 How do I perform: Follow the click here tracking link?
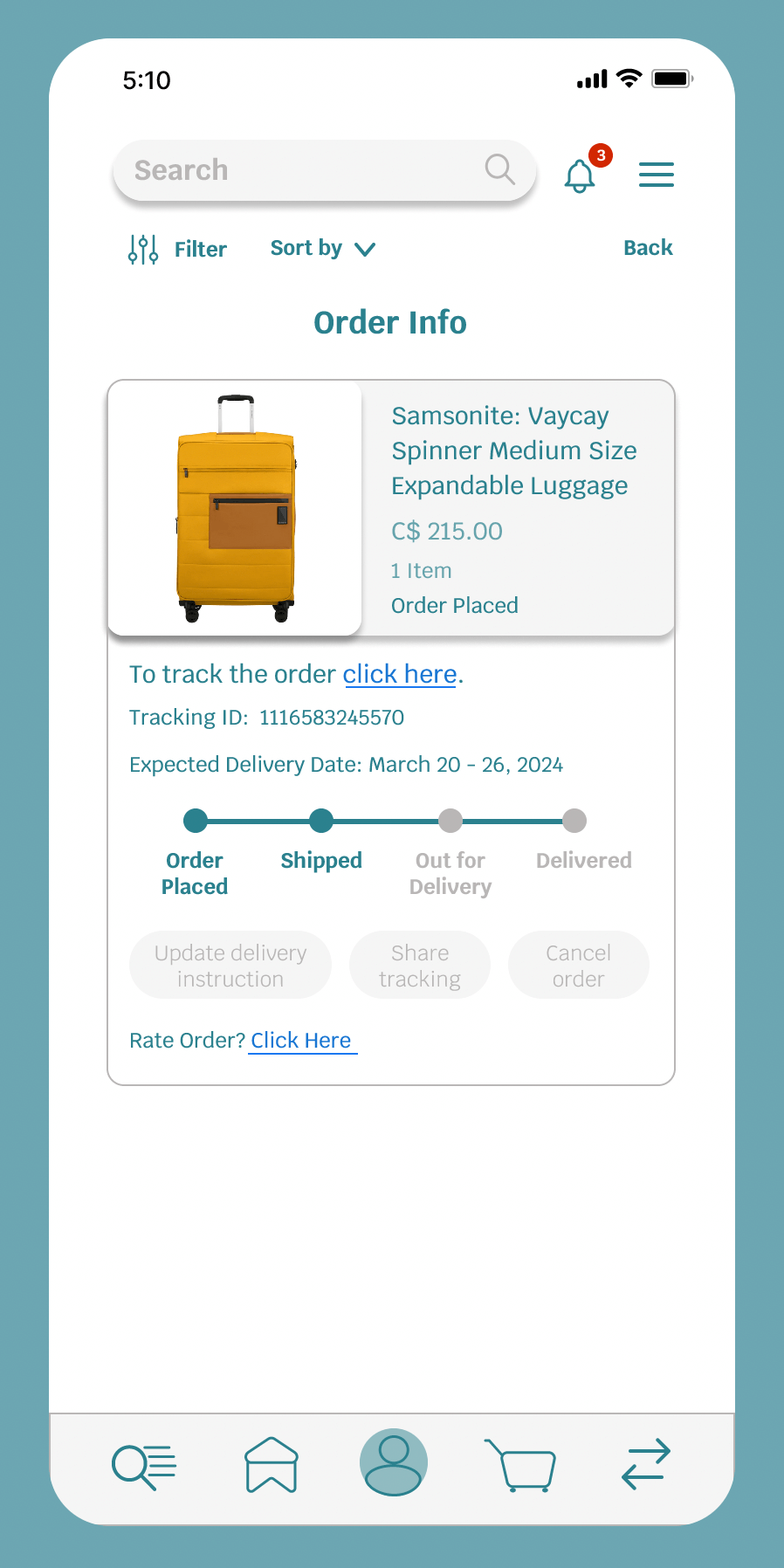coord(400,674)
